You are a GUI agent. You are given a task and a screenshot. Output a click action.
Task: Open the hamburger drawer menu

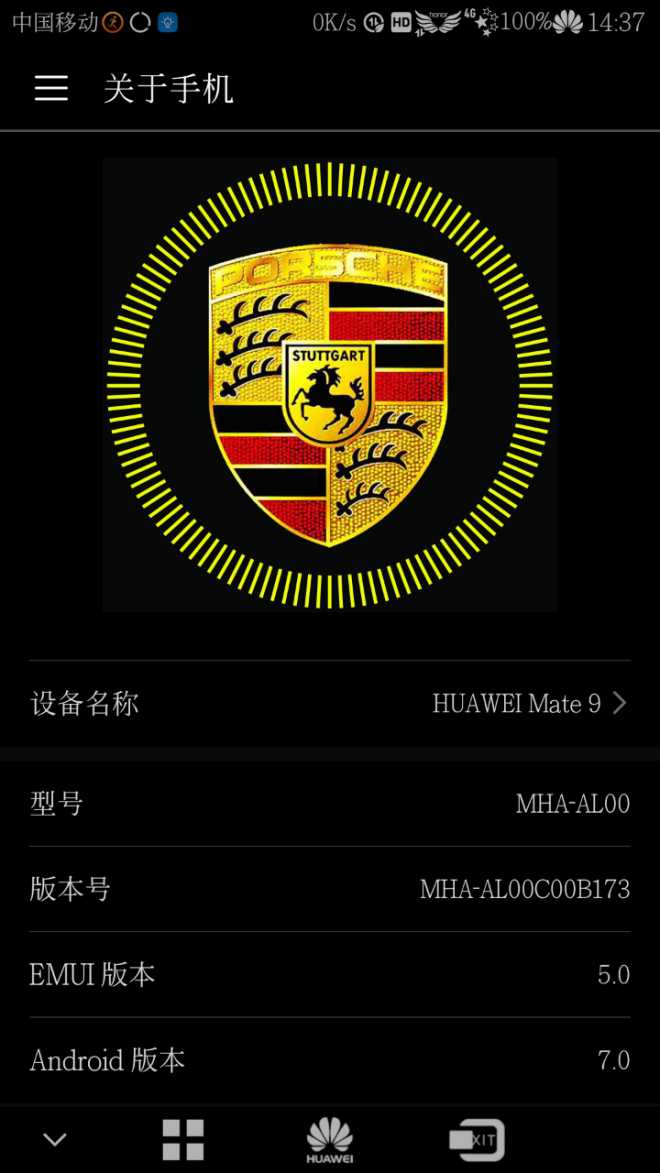click(51, 89)
